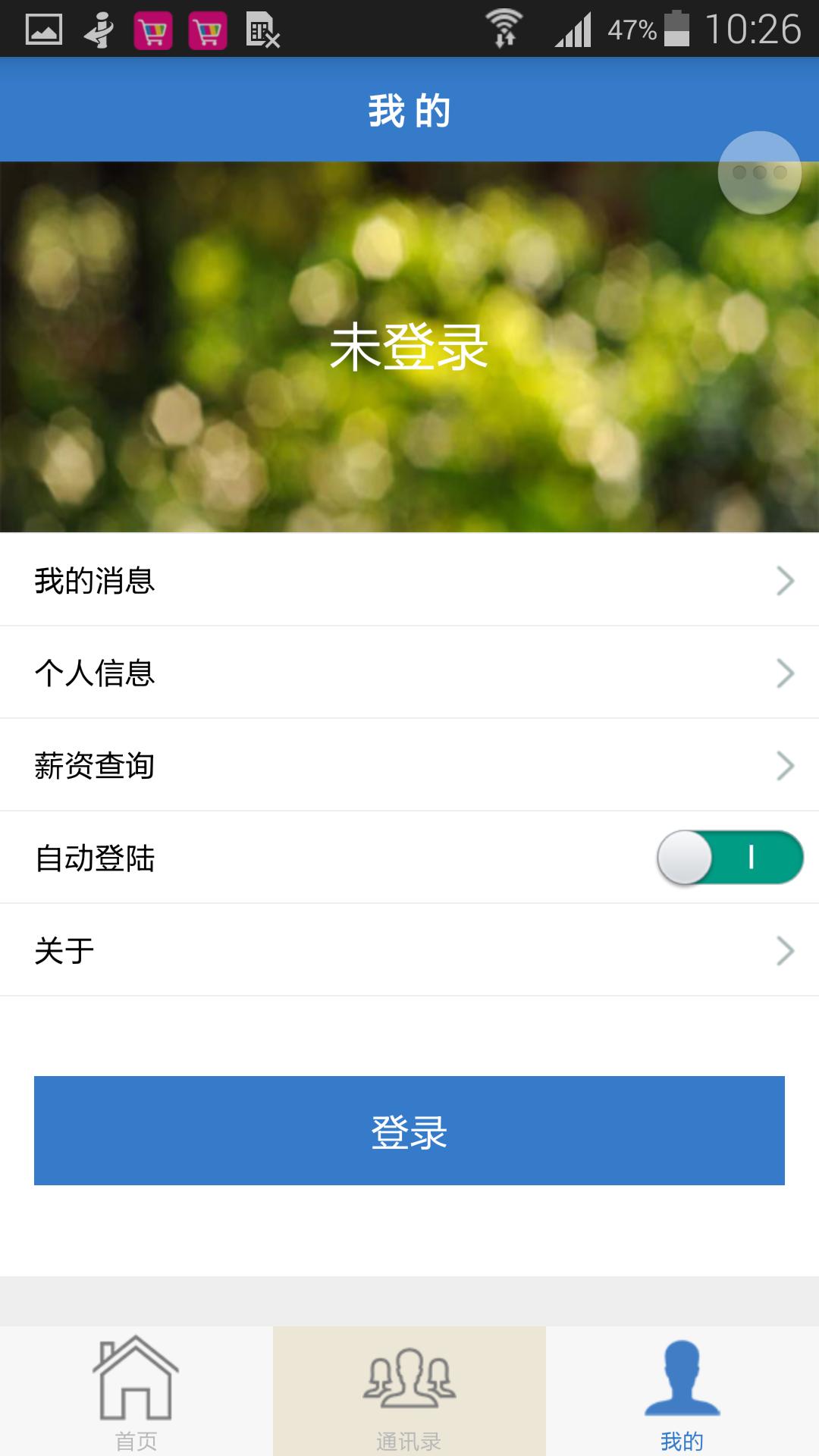This screenshot has width=819, height=1456.
Task: Open the 关于 about page
Action: [x=409, y=949]
